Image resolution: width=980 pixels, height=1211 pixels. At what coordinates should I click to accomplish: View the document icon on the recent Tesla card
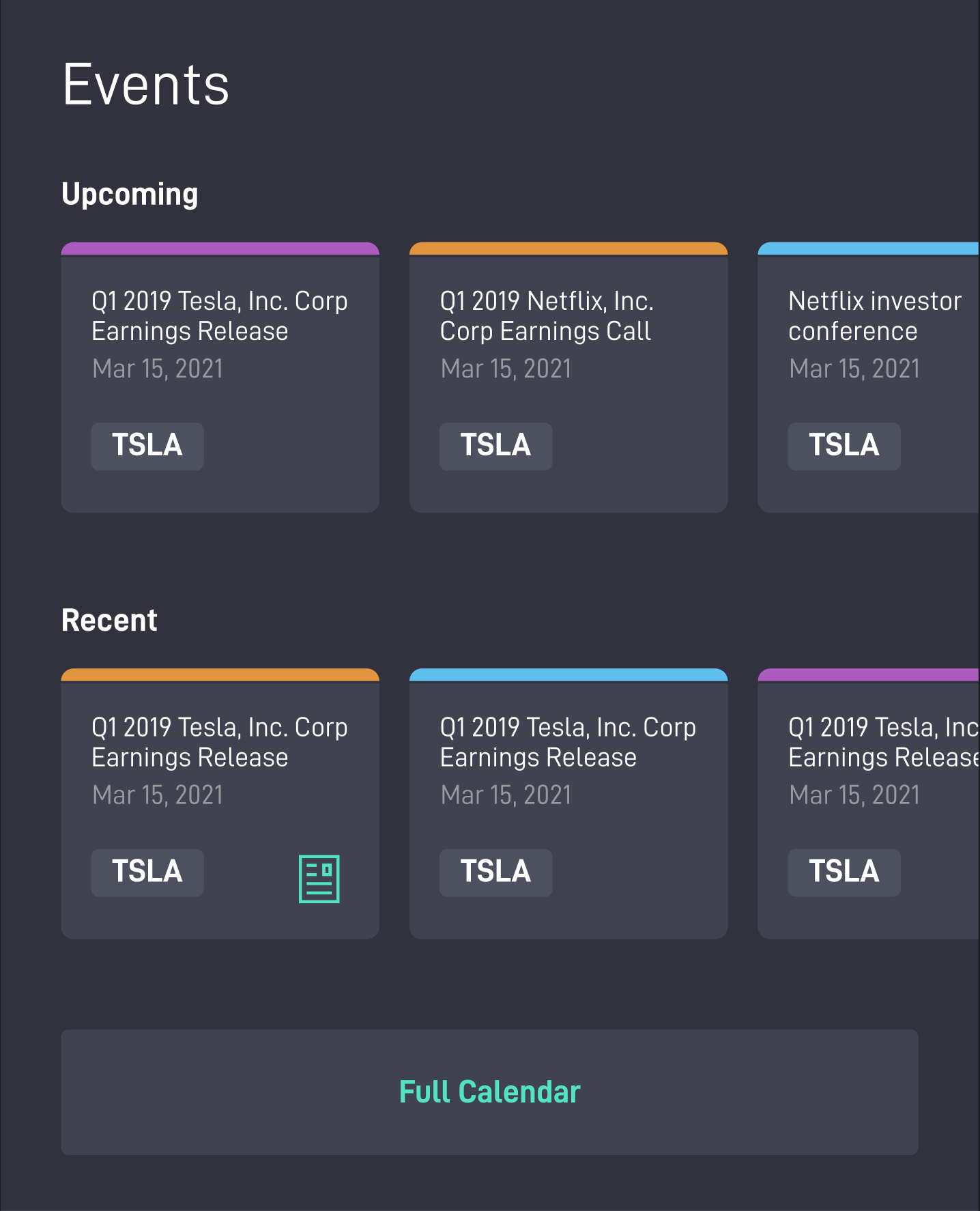click(319, 879)
